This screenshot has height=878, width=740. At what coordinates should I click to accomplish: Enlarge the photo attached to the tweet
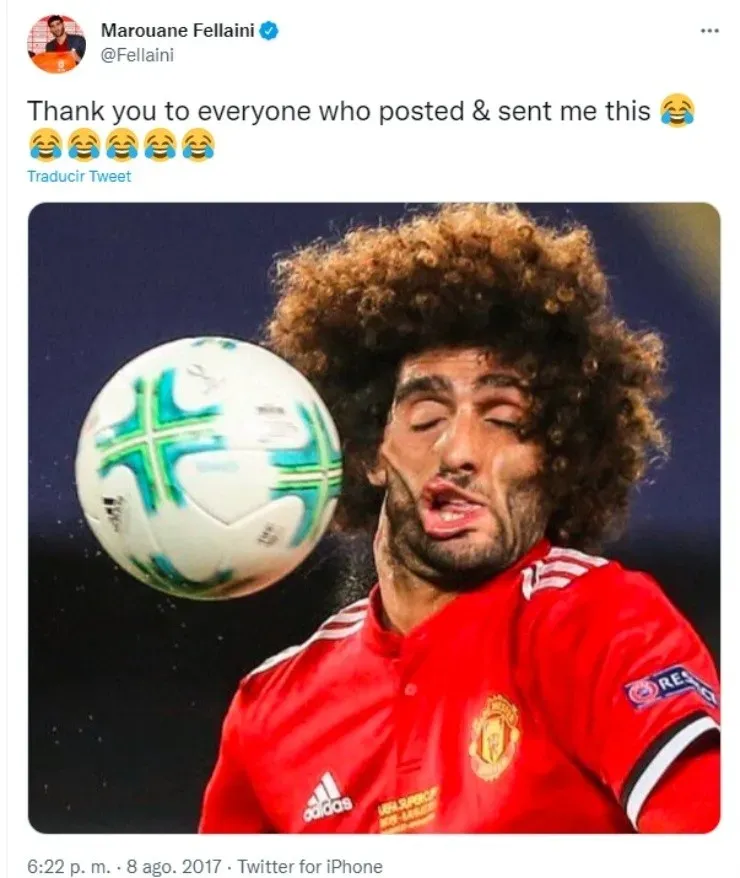point(374,518)
